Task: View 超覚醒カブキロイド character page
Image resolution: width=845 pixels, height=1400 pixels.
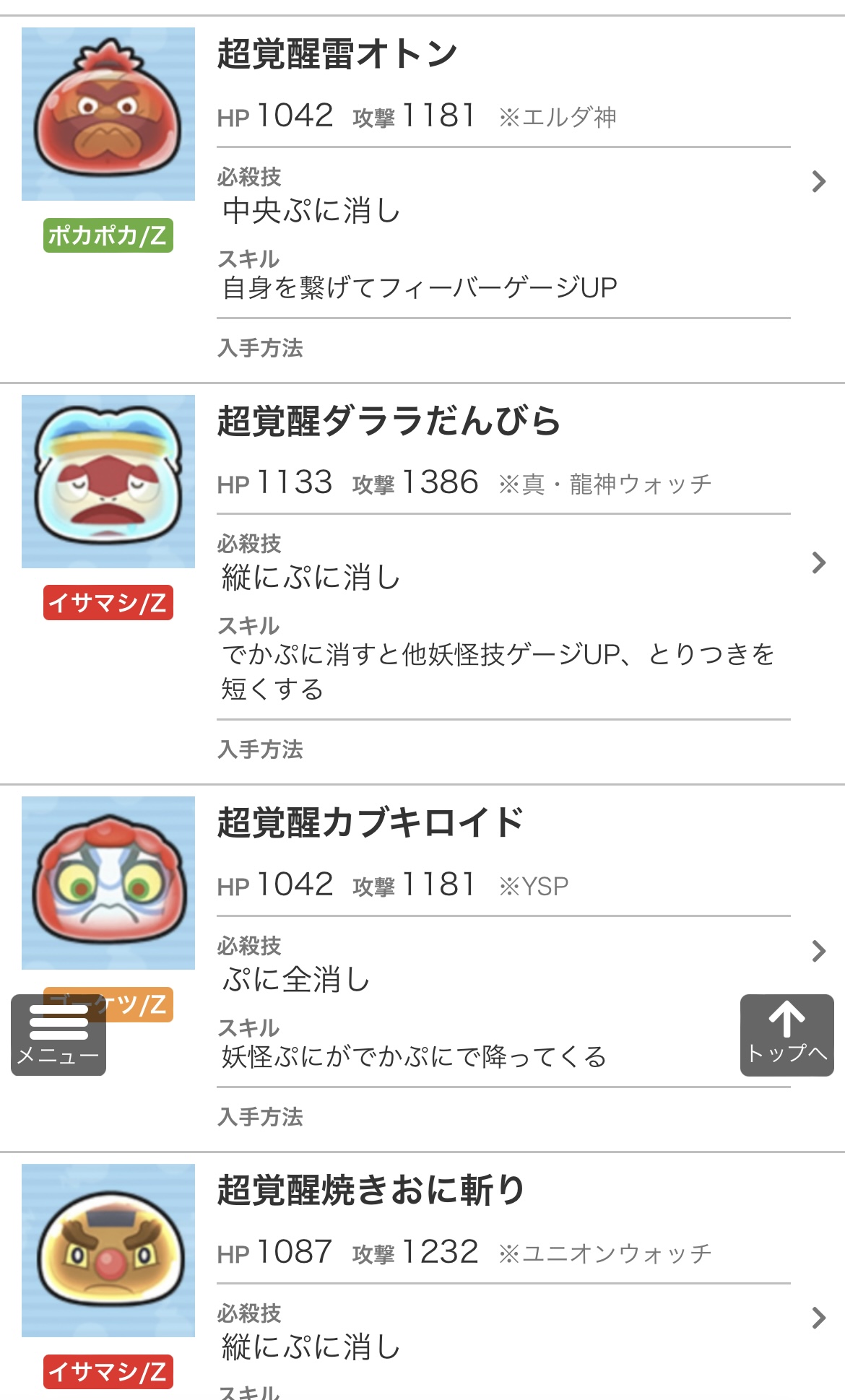Action: tap(818, 951)
